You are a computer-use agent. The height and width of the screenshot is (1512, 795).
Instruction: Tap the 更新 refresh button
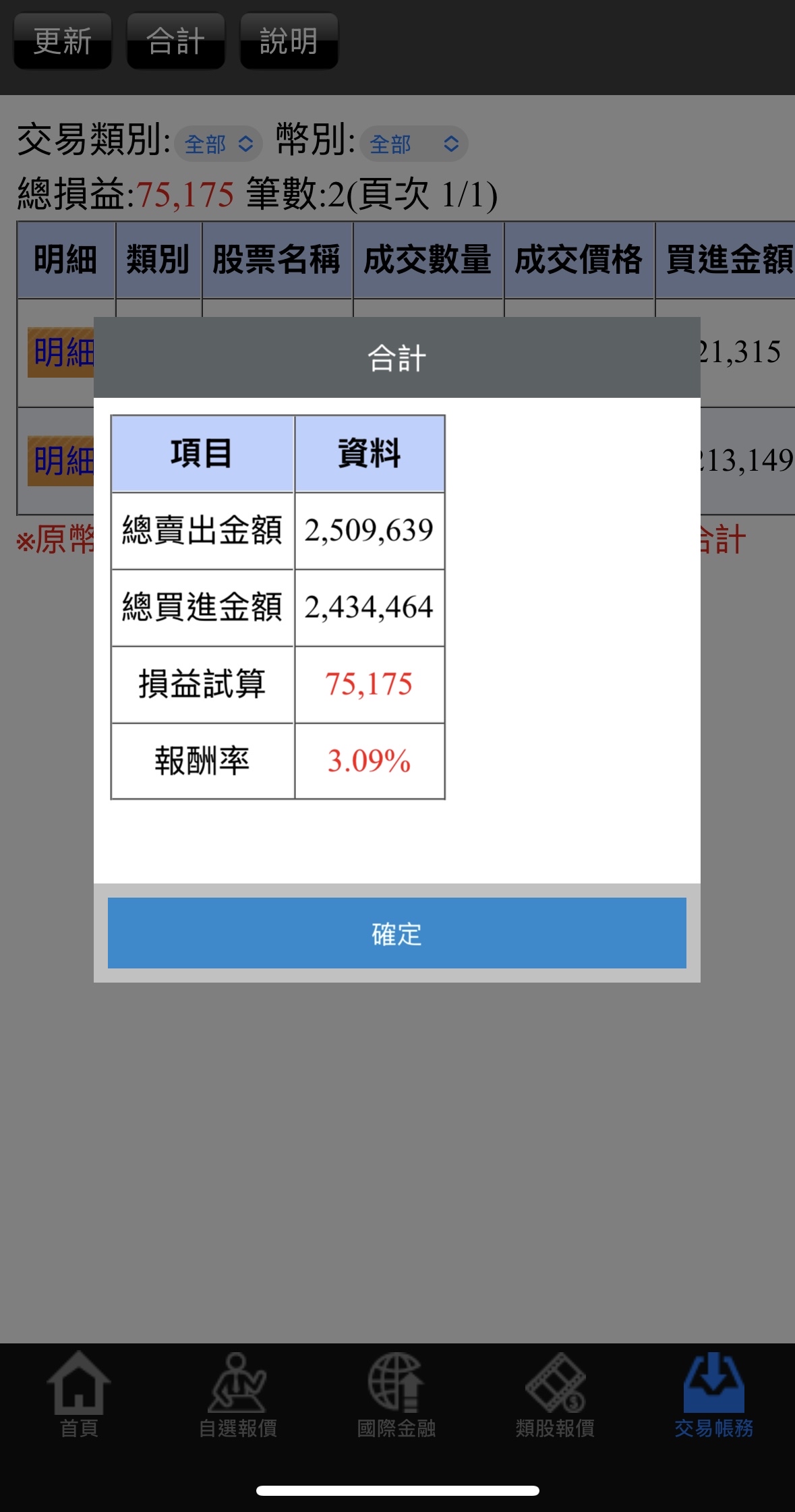63,41
